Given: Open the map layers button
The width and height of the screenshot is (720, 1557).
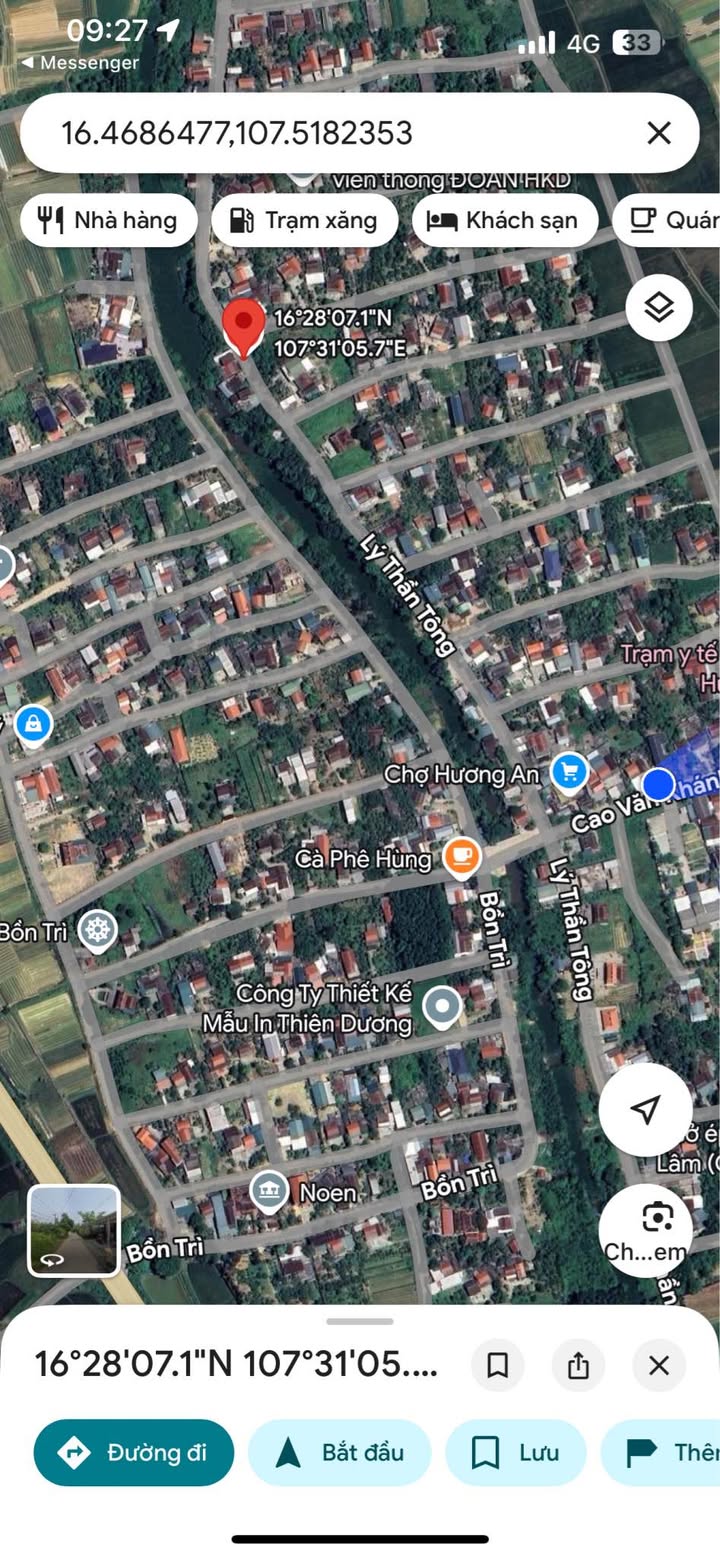Looking at the screenshot, I should click(659, 308).
